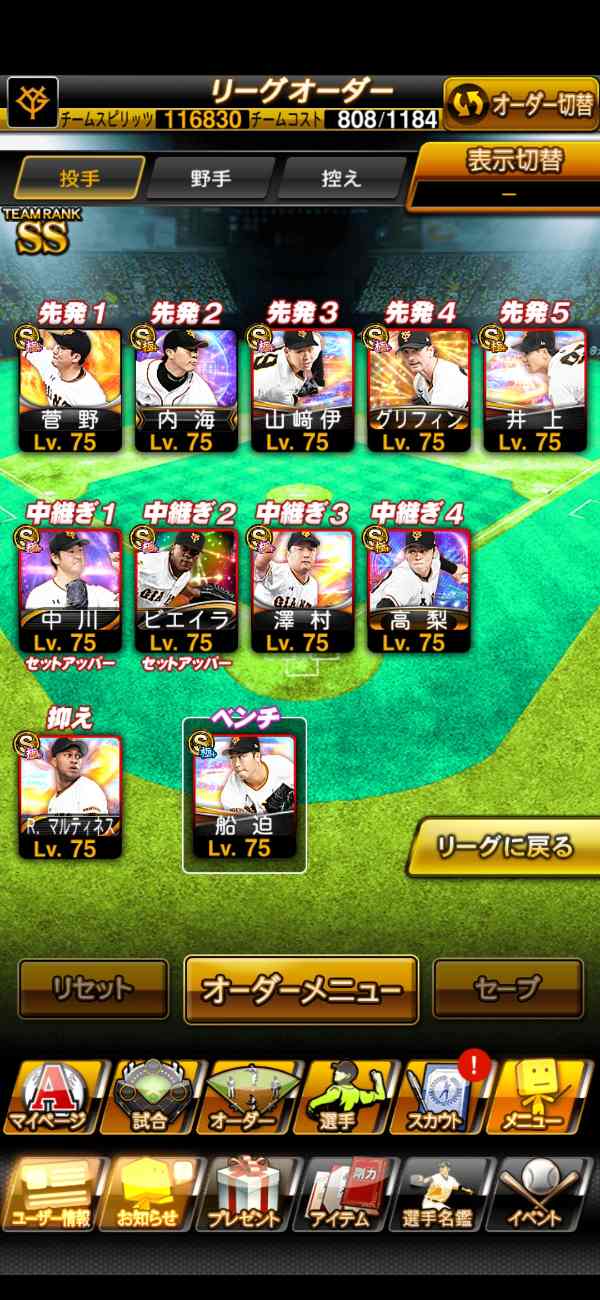The width and height of the screenshot is (600, 1300).
Task: Choose closer R.マルティネス card
Action: pyautogui.click(x=69, y=796)
